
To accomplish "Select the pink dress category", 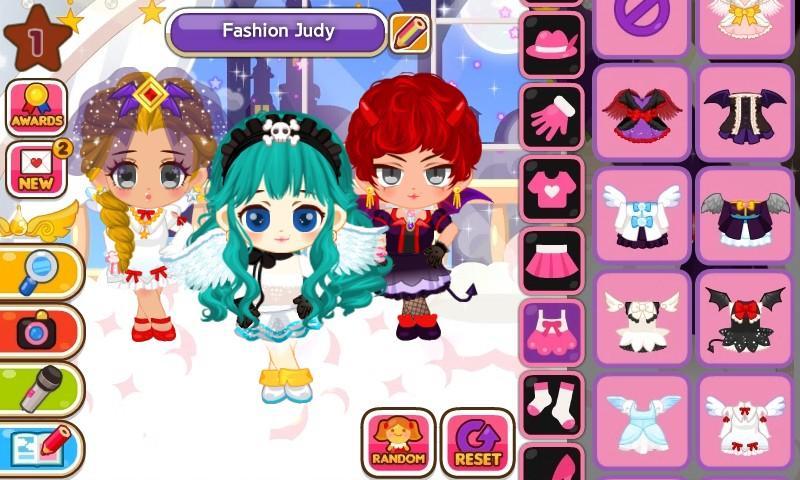I will (551, 332).
